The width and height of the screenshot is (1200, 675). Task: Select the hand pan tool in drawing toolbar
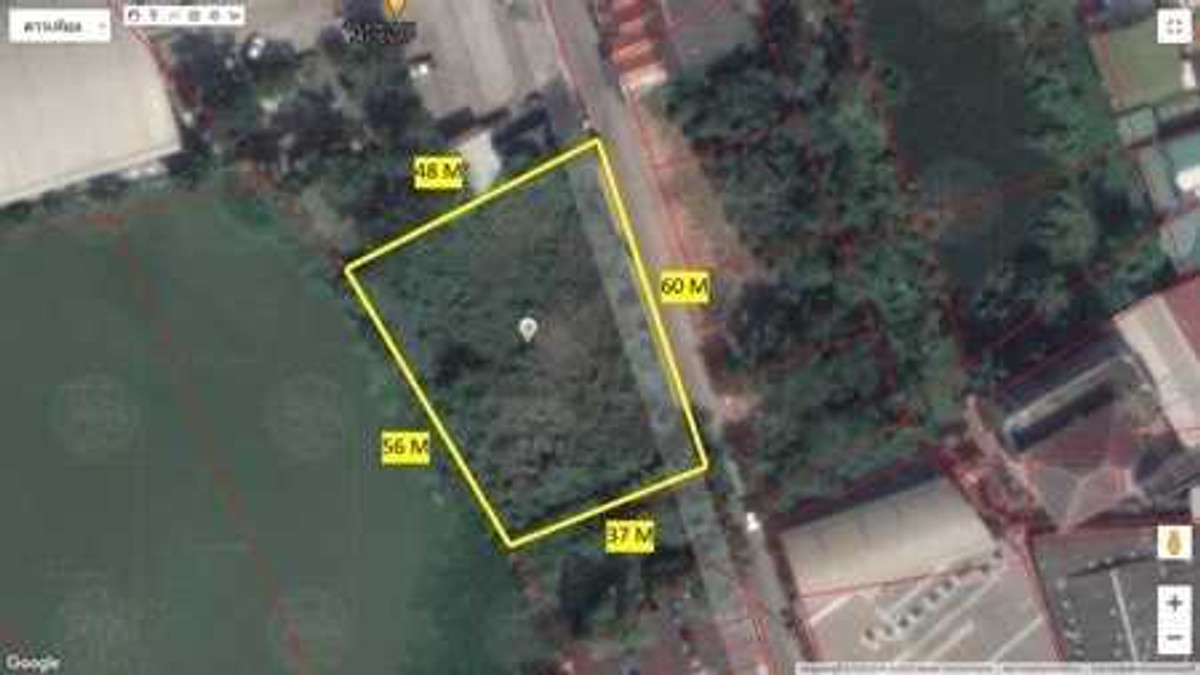point(133,15)
